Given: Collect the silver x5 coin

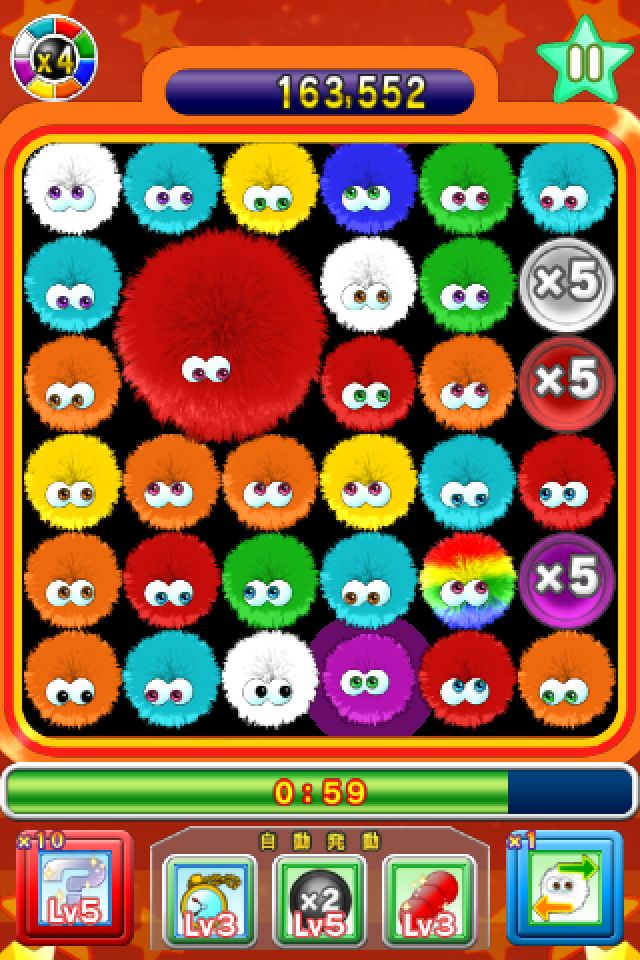Looking at the screenshot, I should click(567, 284).
